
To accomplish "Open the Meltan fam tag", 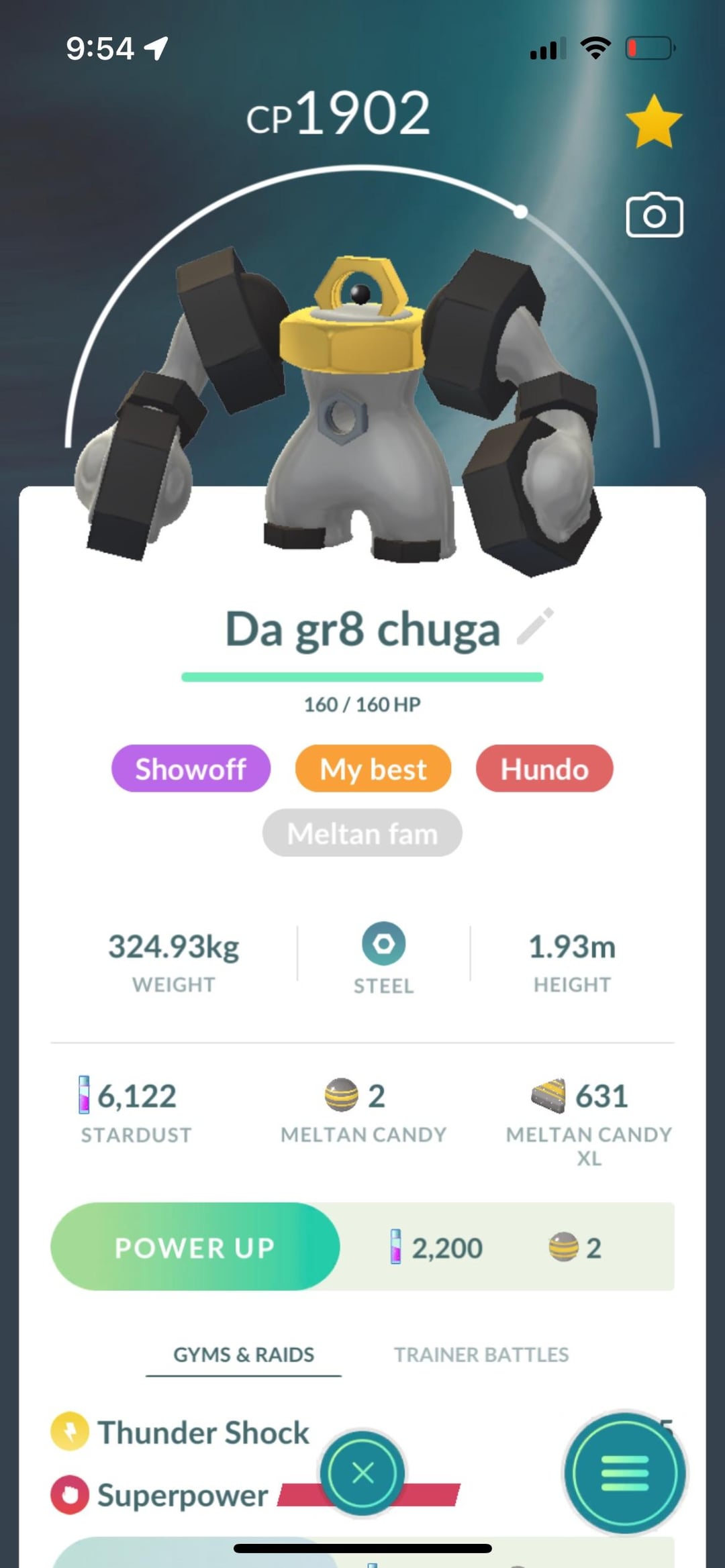I will 362,833.
